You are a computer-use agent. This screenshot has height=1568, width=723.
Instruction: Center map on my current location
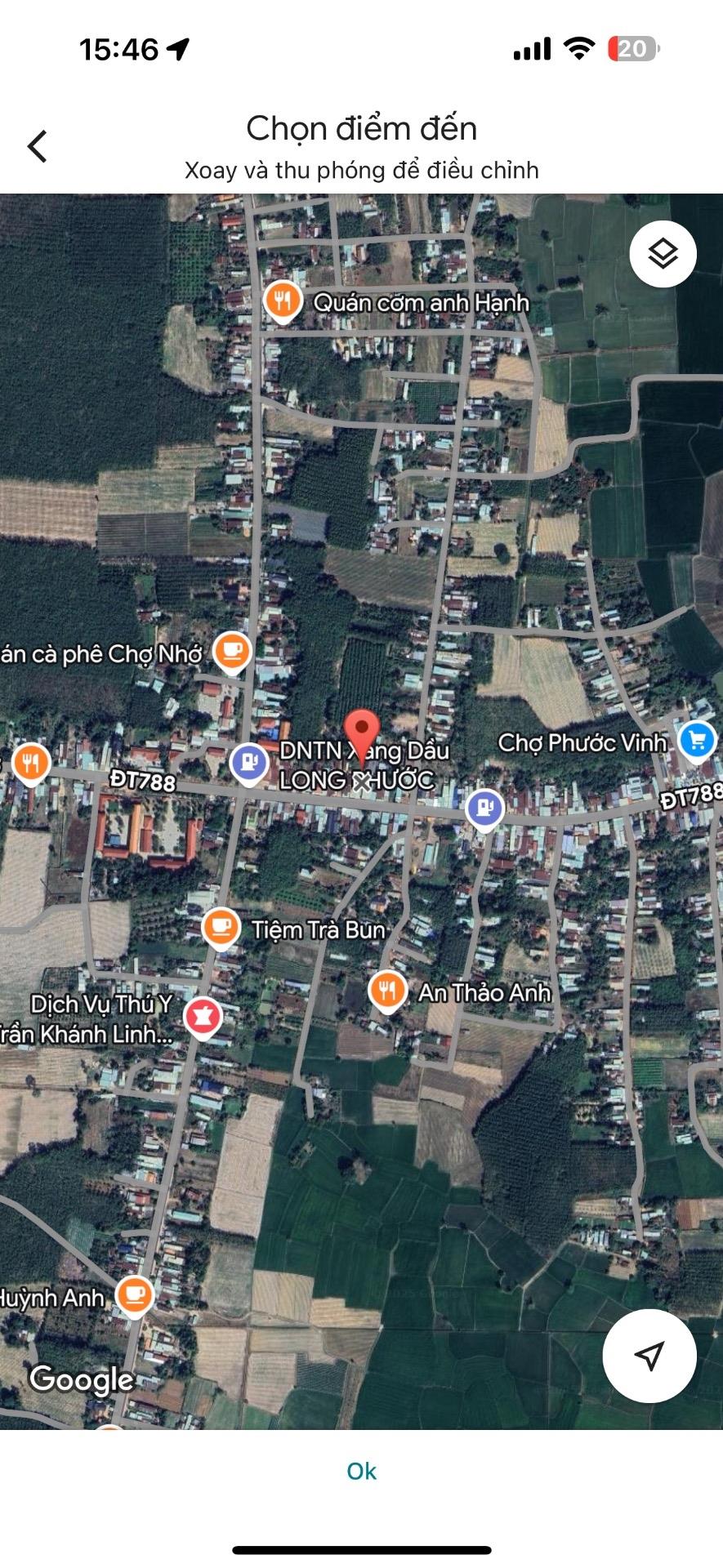coord(649,1356)
